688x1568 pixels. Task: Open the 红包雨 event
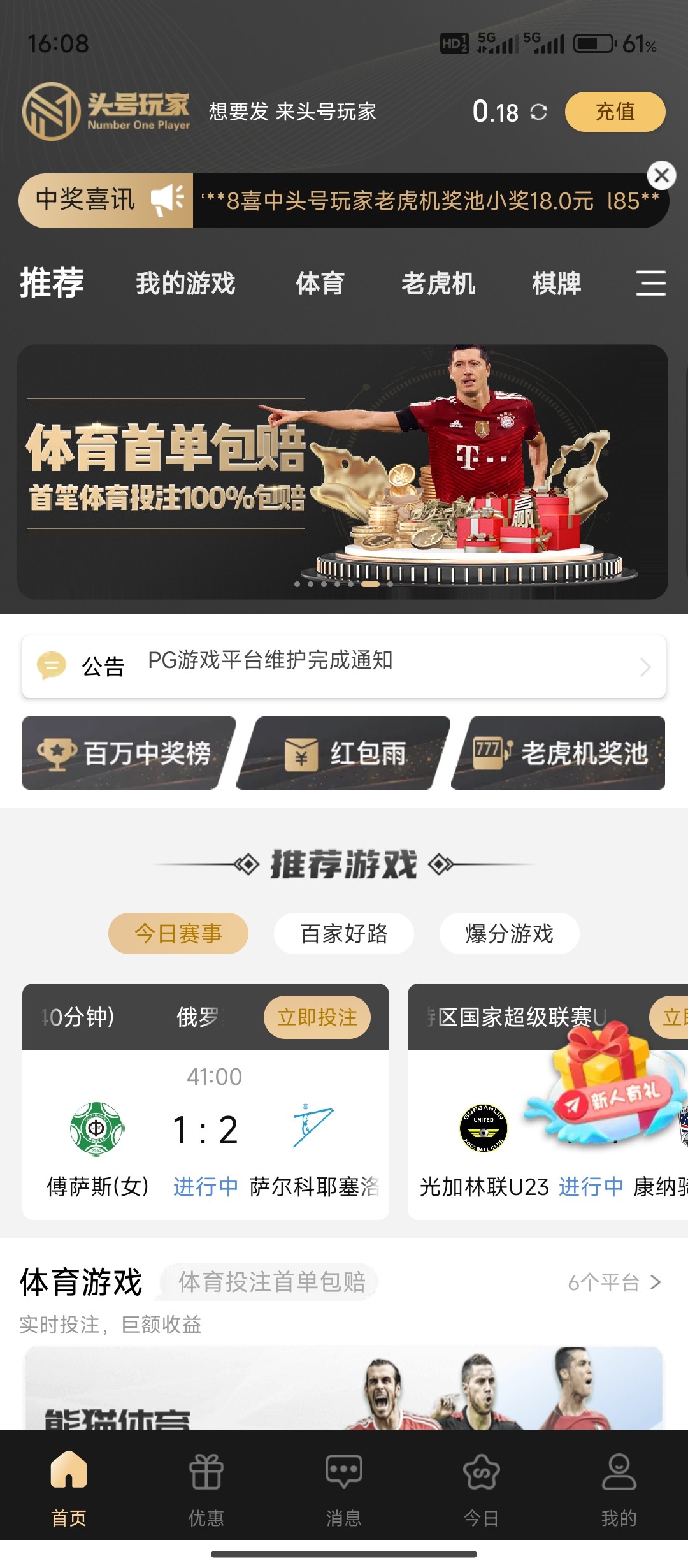[344, 753]
